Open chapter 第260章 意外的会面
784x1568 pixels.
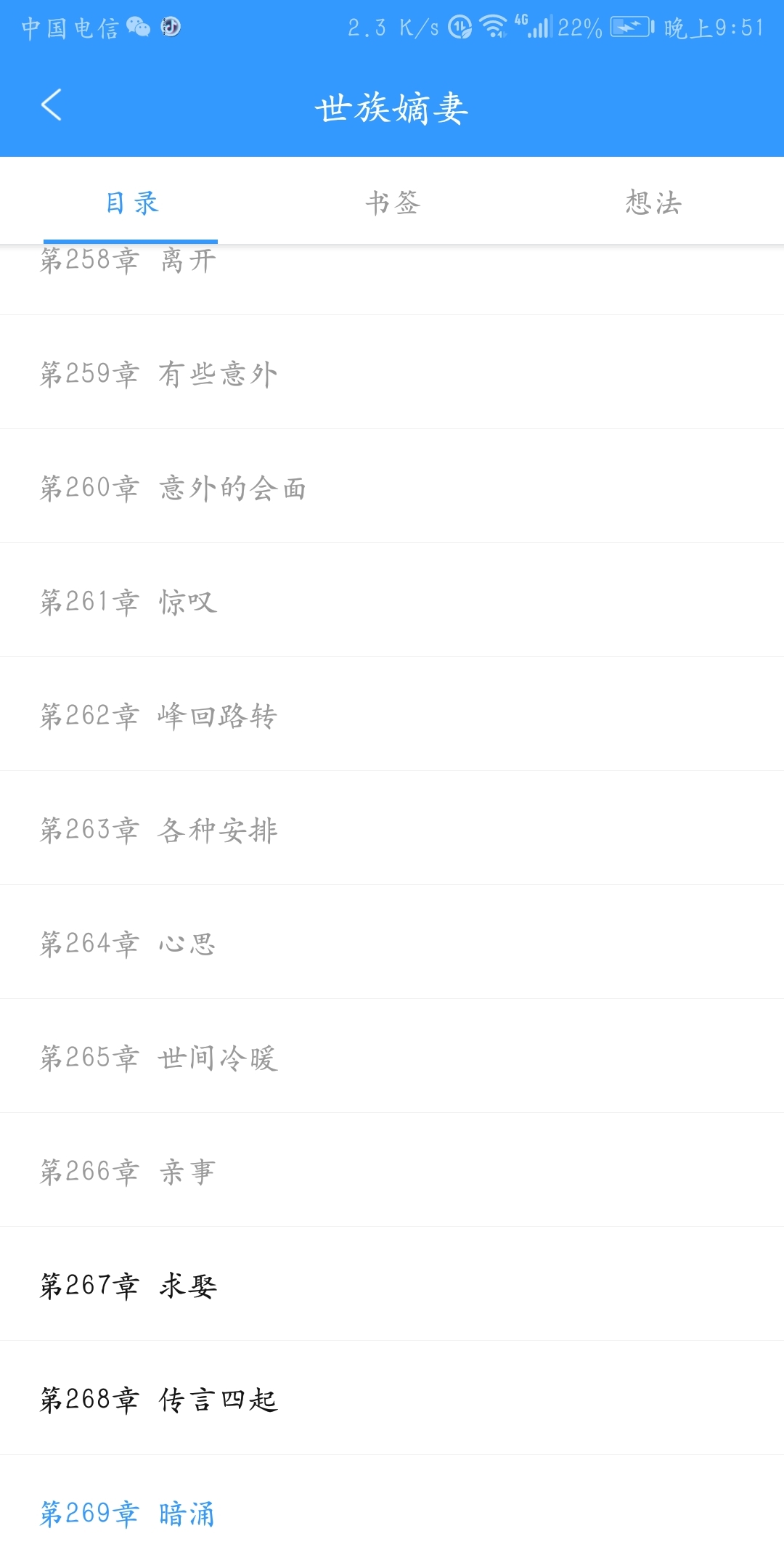click(392, 486)
